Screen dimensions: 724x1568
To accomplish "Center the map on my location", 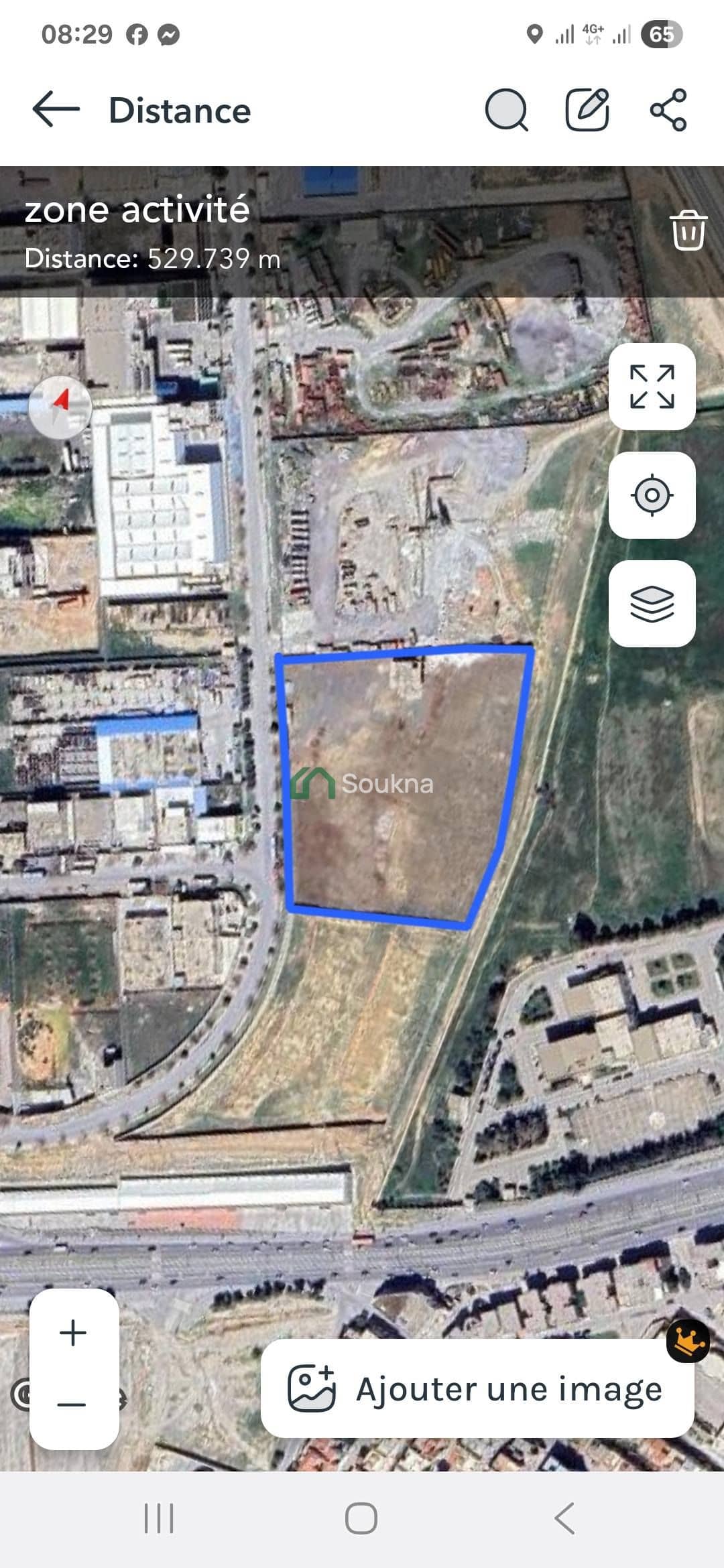I will (652, 495).
